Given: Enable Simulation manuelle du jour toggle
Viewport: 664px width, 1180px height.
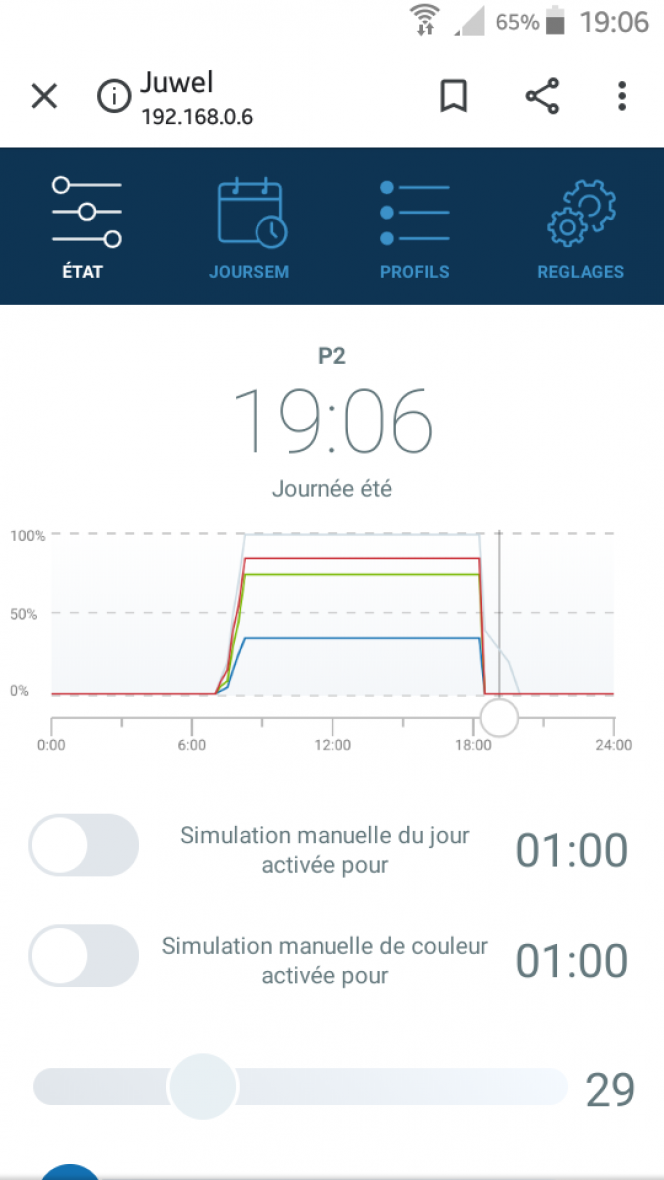Looking at the screenshot, I should (84, 844).
